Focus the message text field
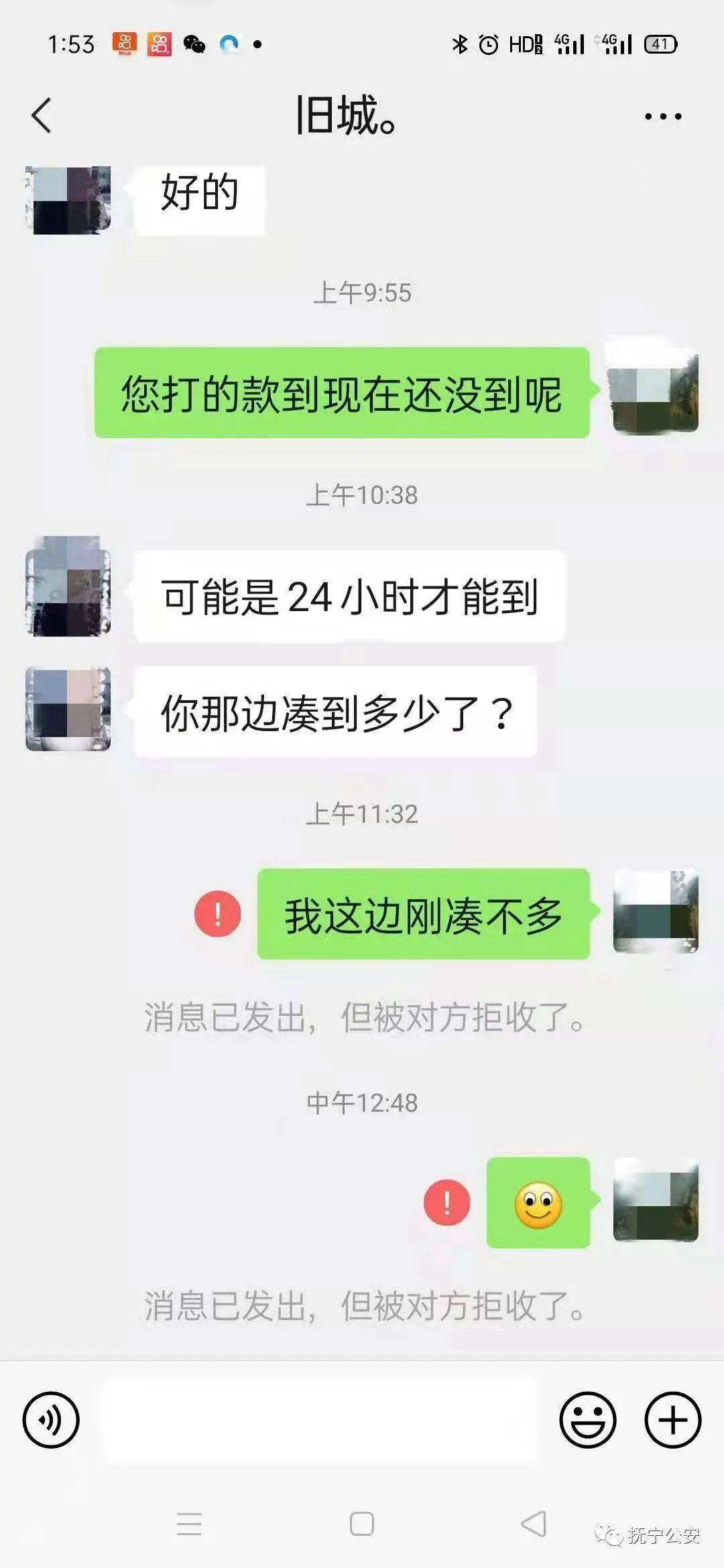This screenshot has height=1568, width=724. coord(319,1419)
